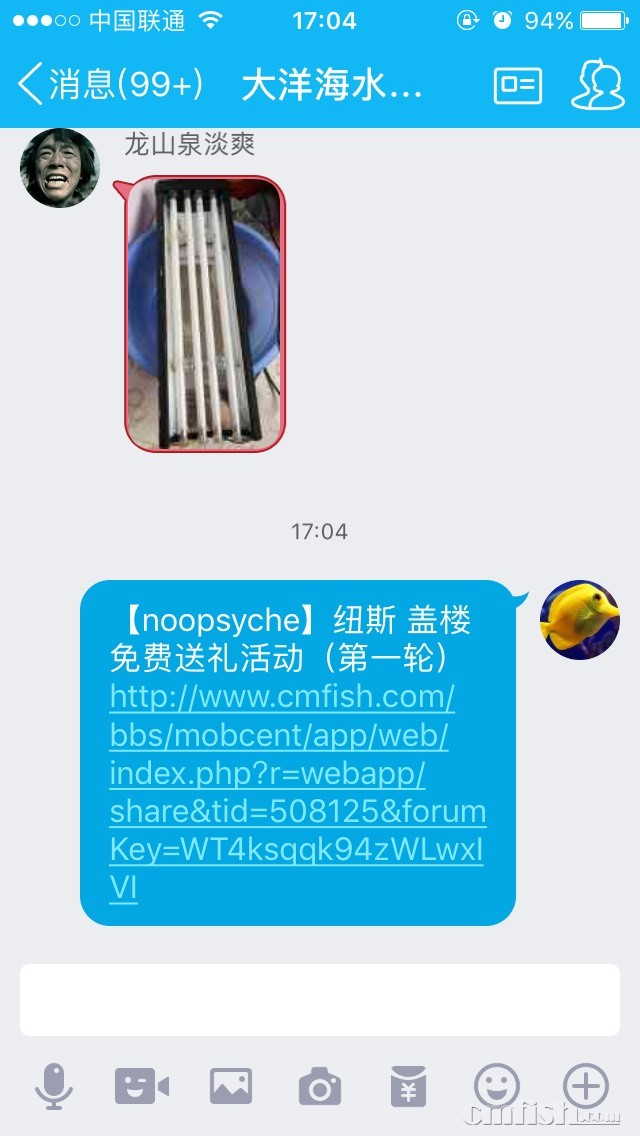Open 龙山泉淡爽's profile avatar
The width and height of the screenshot is (640, 1136).
[60, 168]
